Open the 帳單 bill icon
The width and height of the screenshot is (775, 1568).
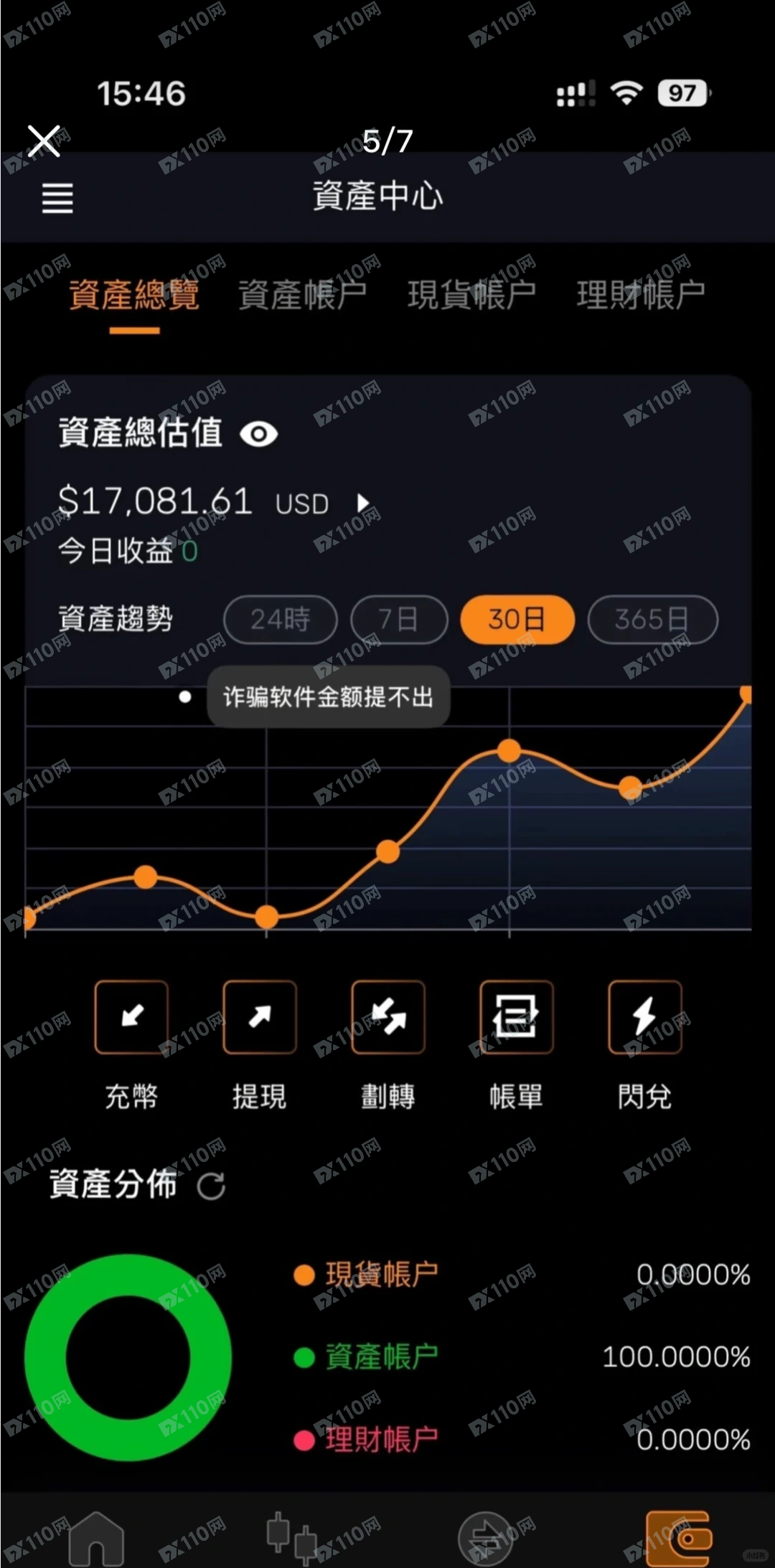[516, 1018]
